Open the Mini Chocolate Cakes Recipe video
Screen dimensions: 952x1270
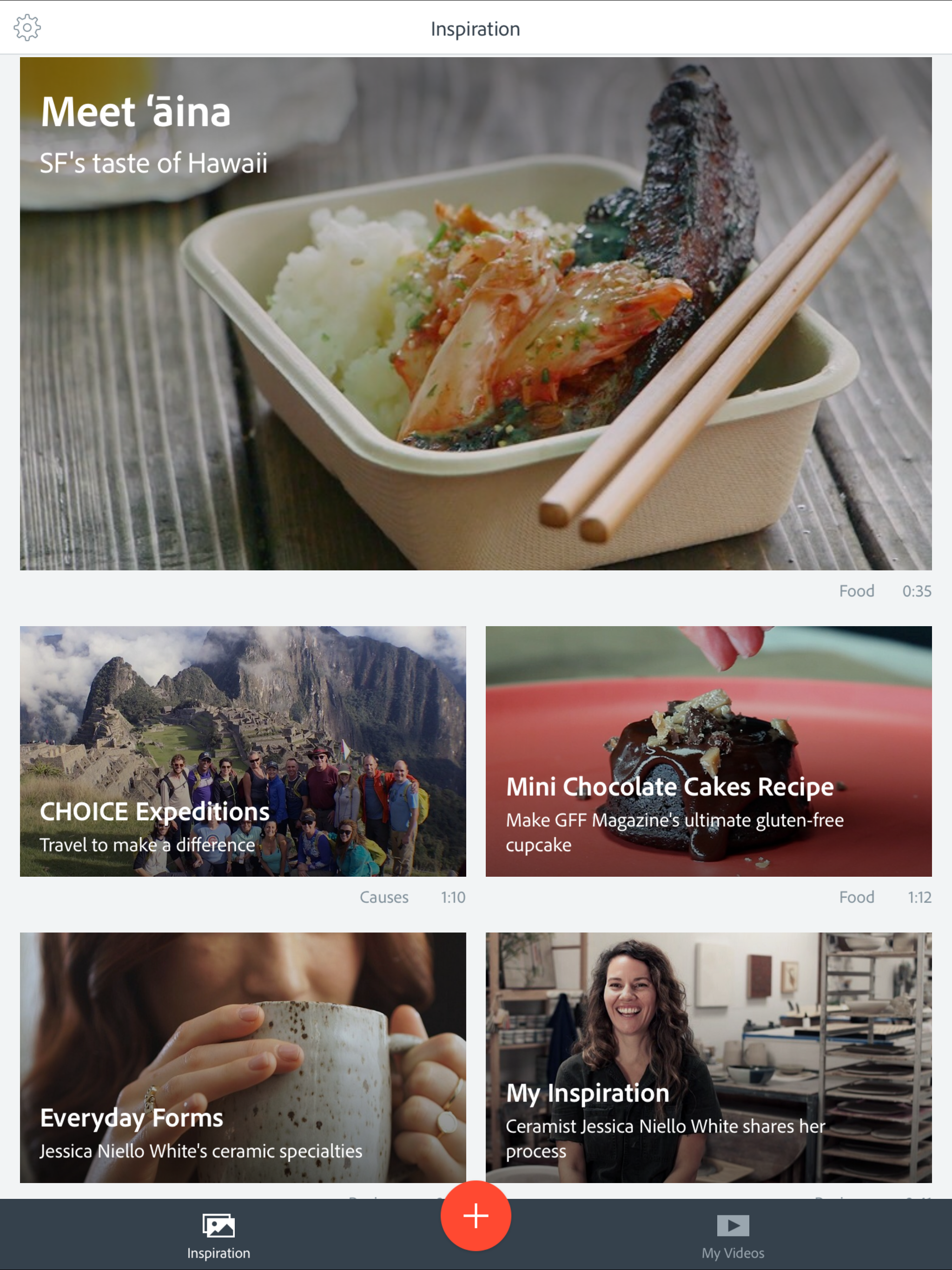tap(708, 751)
